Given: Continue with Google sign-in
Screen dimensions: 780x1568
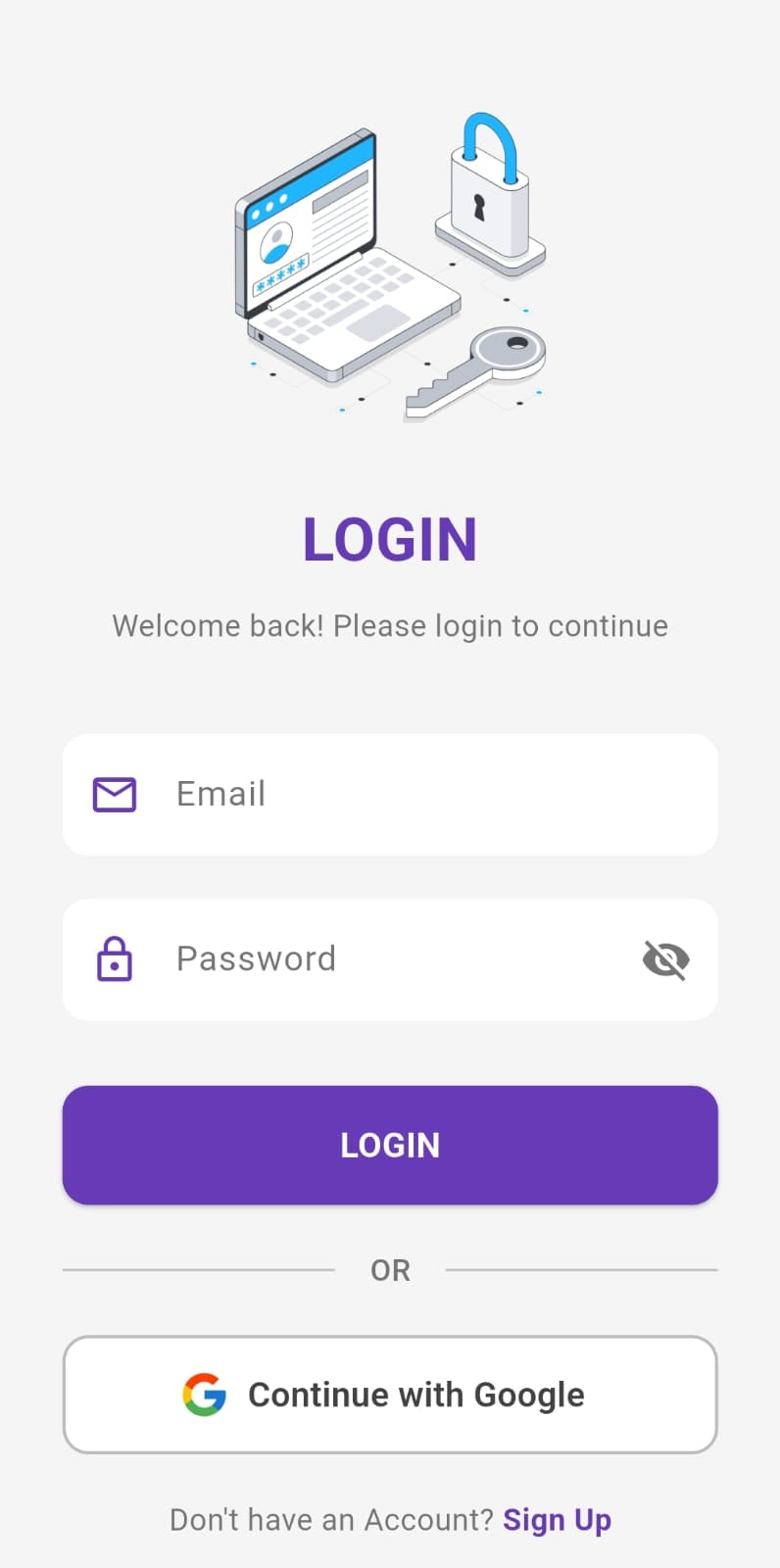Looking at the screenshot, I should [390, 1395].
